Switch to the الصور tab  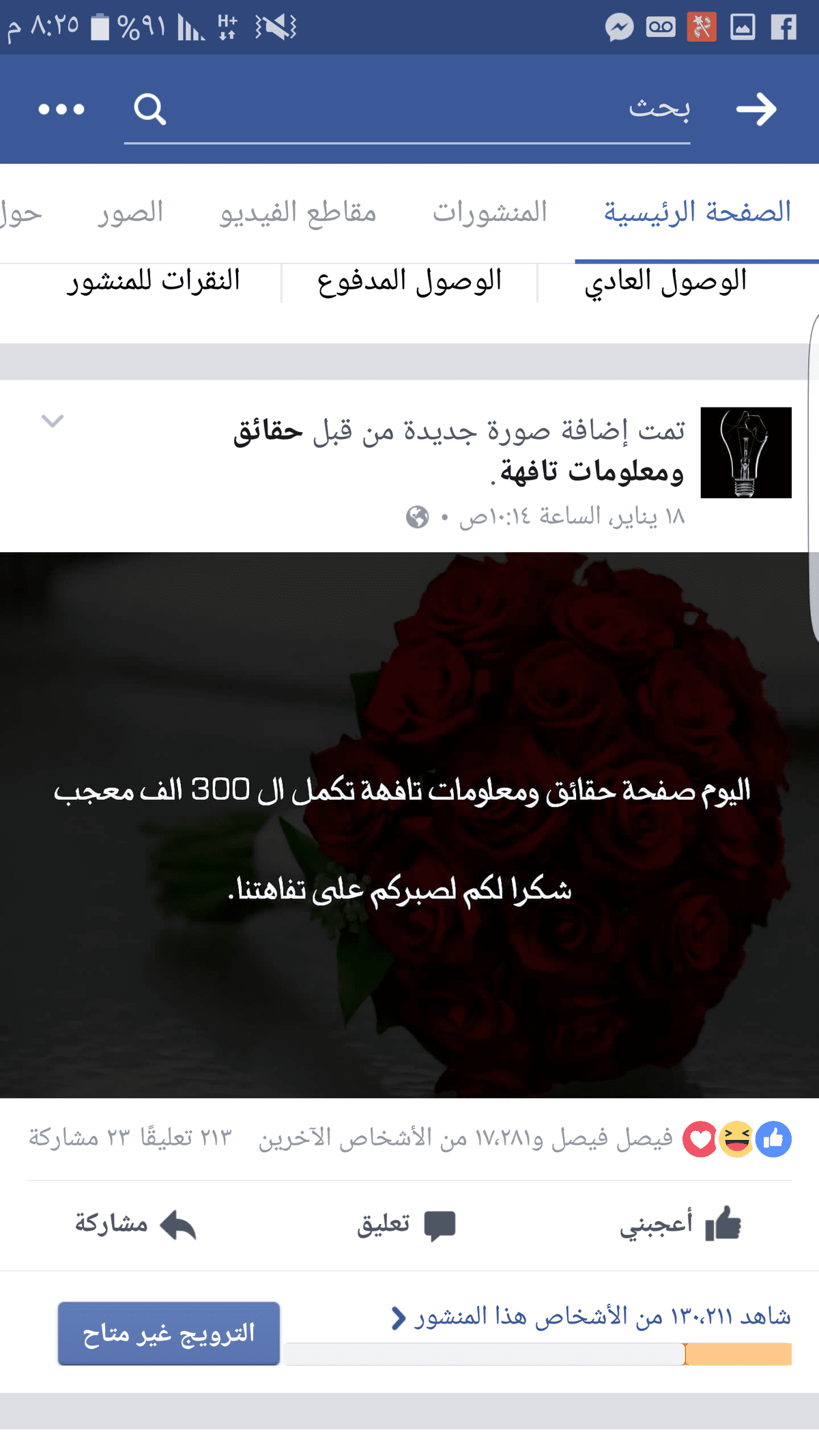pos(130,212)
